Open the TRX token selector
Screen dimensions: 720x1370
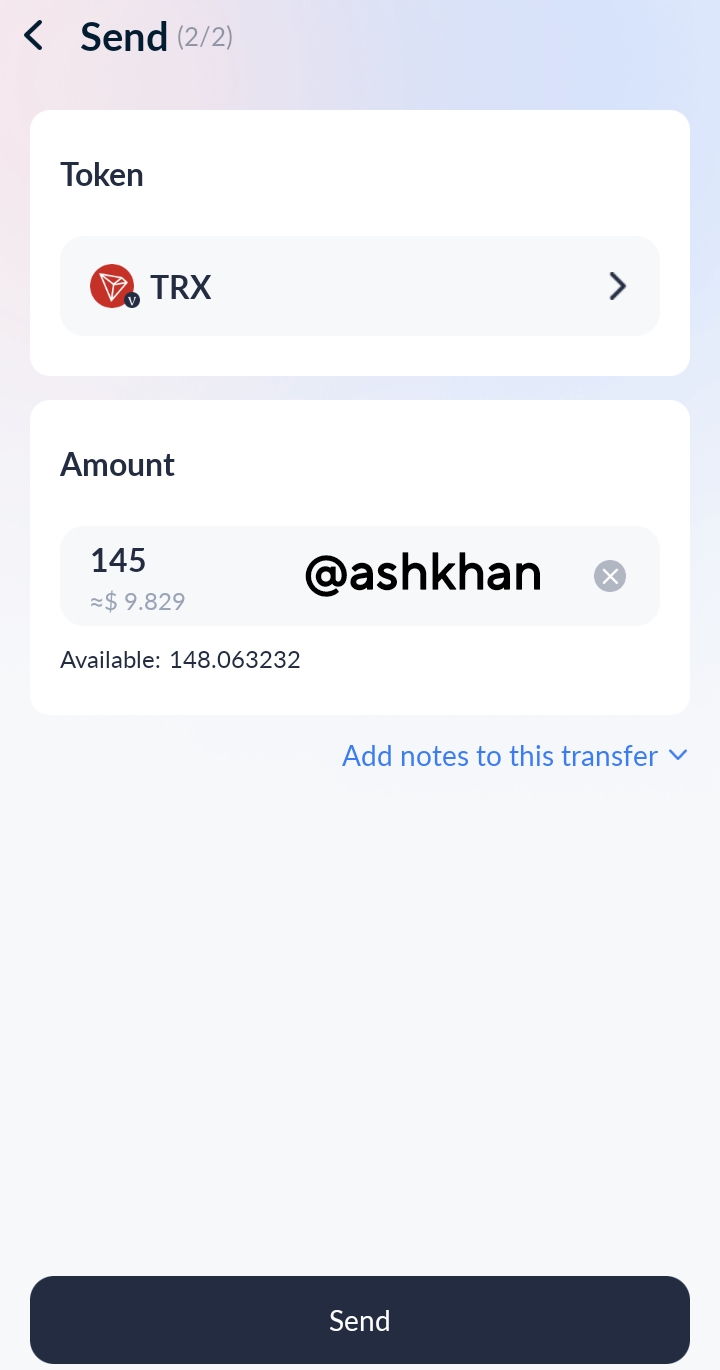pyautogui.click(x=360, y=287)
